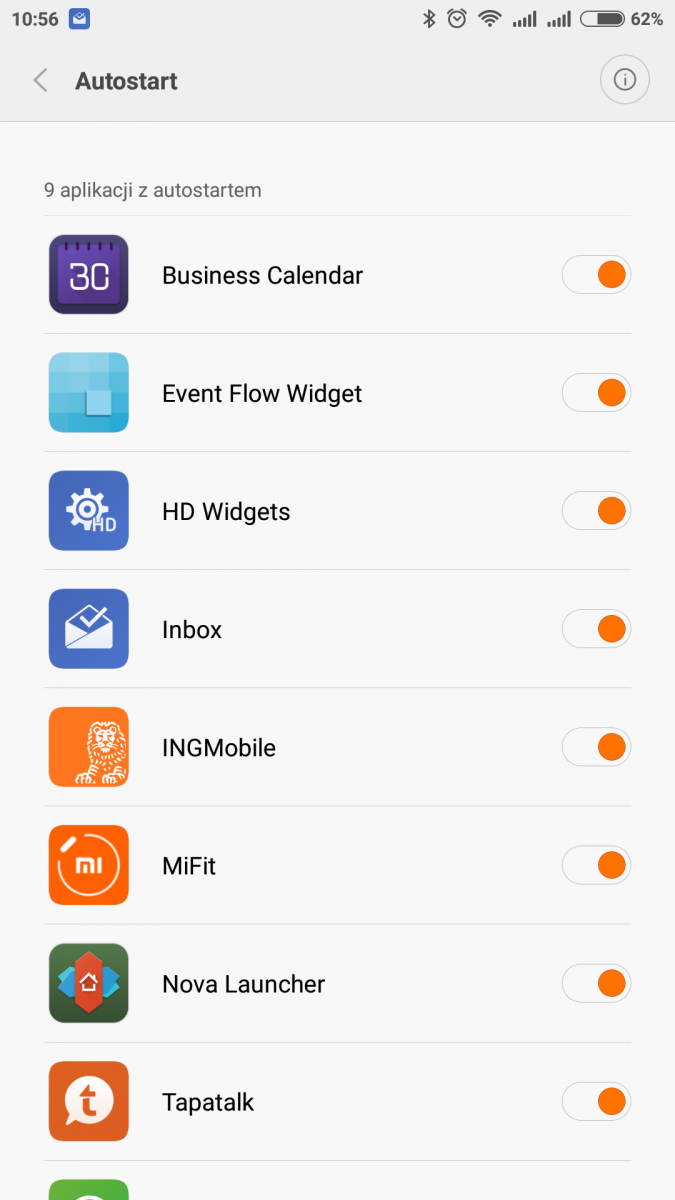Viewport: 675px width, 1200px height.
Task: Disable INGMobile autostart
Action: coord(597,747)
